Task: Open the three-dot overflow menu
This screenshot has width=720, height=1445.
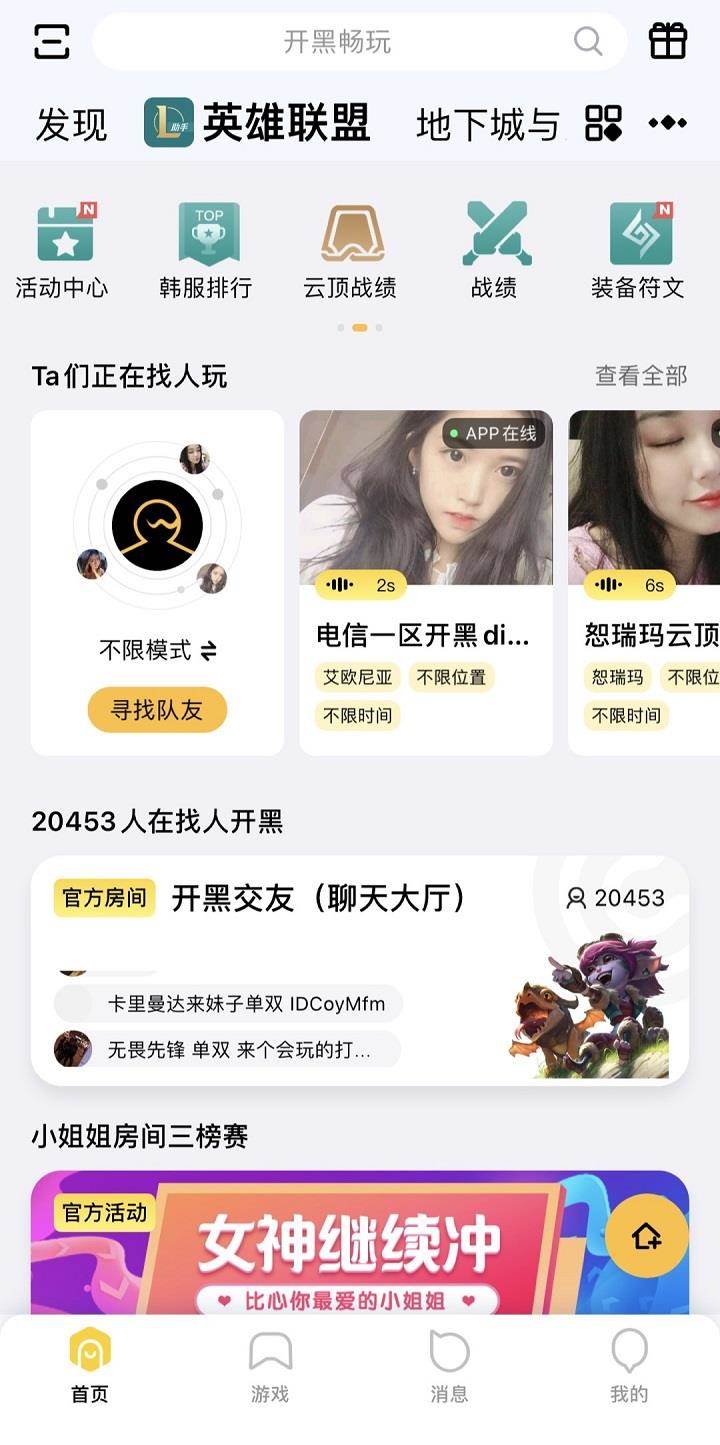Action: [667, 123]
